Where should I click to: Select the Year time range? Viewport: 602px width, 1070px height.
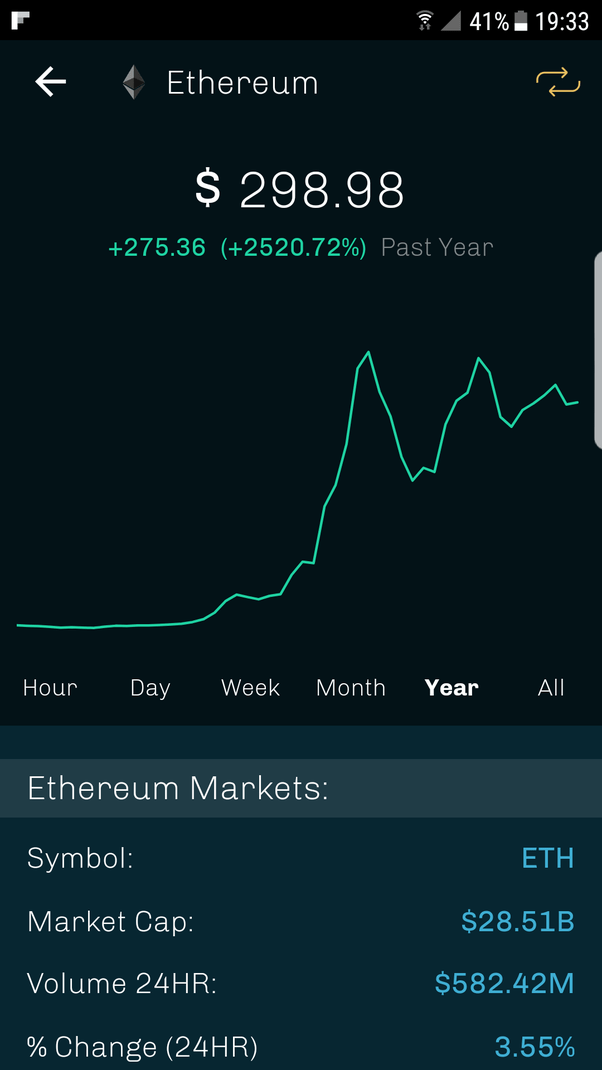click(x=451, y=688)
